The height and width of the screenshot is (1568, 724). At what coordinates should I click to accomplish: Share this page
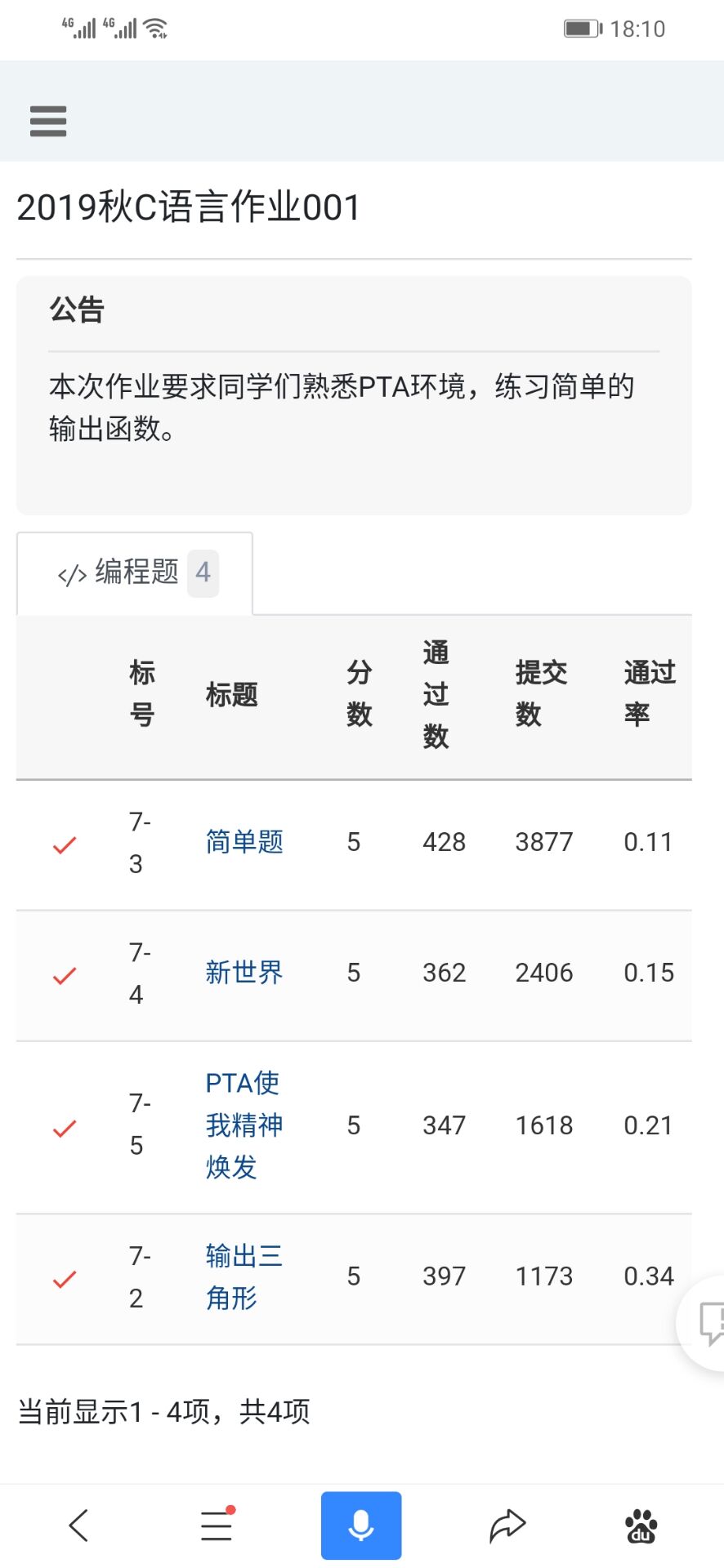pyautogui.click(x=507, y=1525)
